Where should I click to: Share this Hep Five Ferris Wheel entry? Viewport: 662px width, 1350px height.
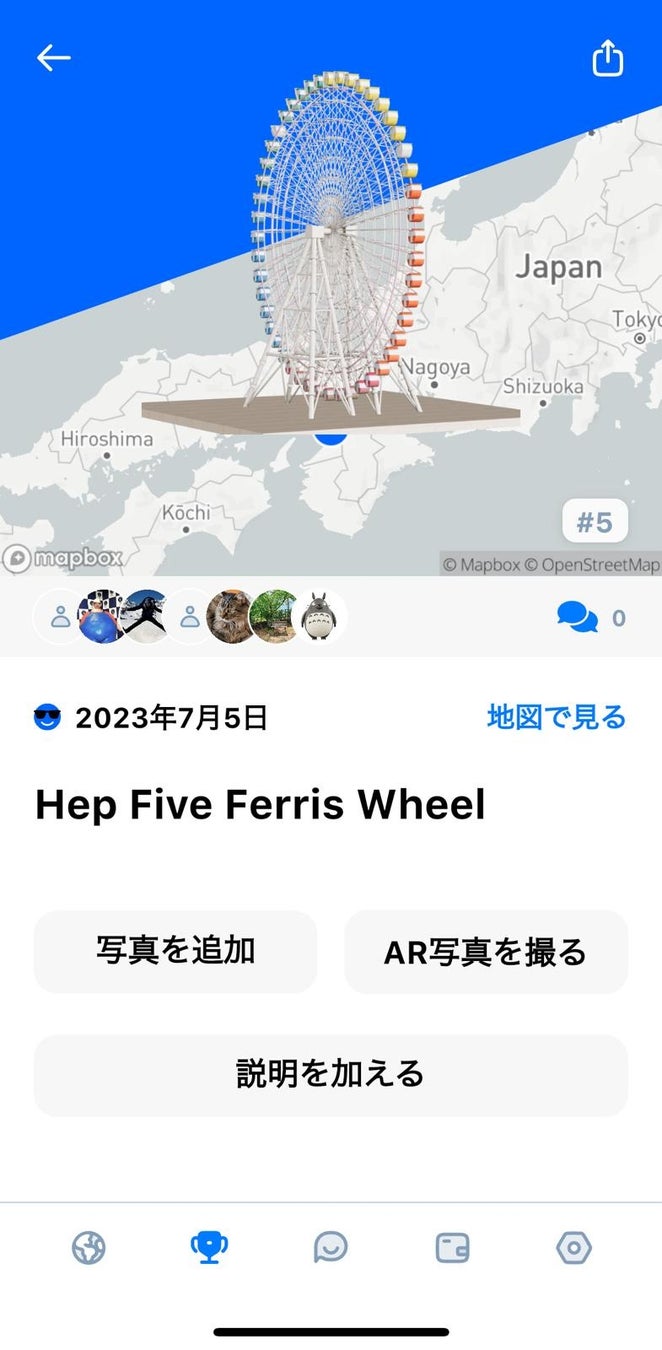tap(607, 59)
